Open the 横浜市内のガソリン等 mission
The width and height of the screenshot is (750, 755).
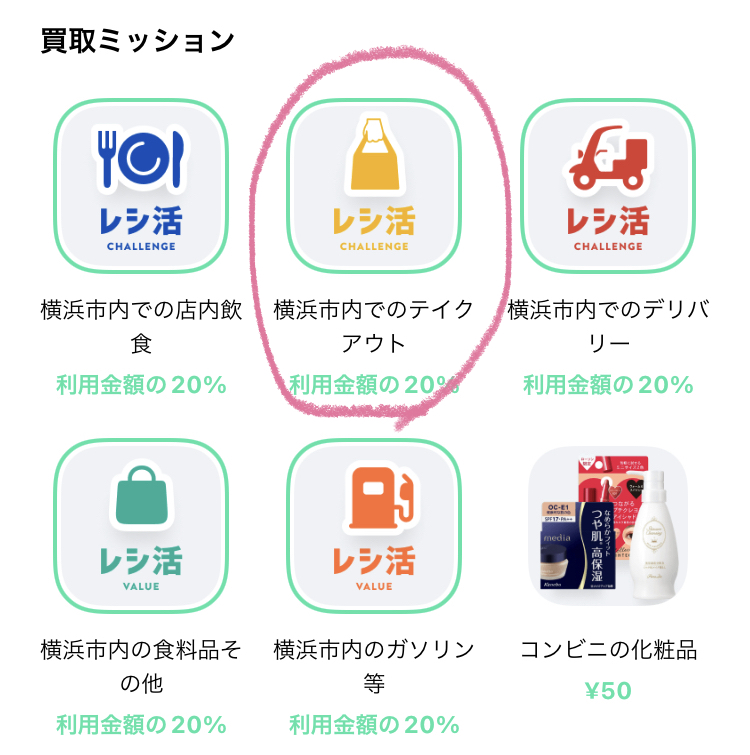pyautogui.click(x=374, y=527)
